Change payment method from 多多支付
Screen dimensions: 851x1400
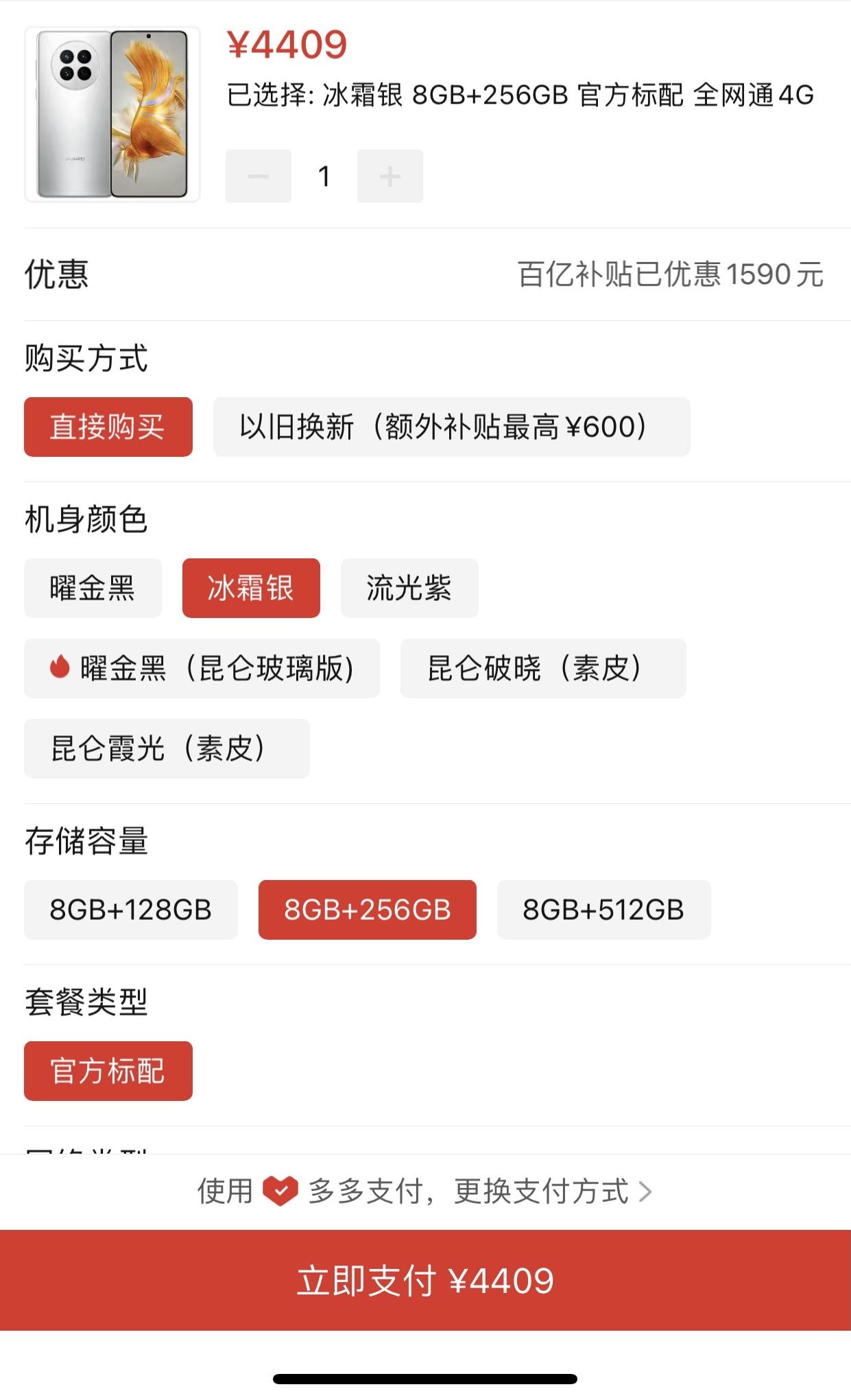click(x=425, y=1191)
